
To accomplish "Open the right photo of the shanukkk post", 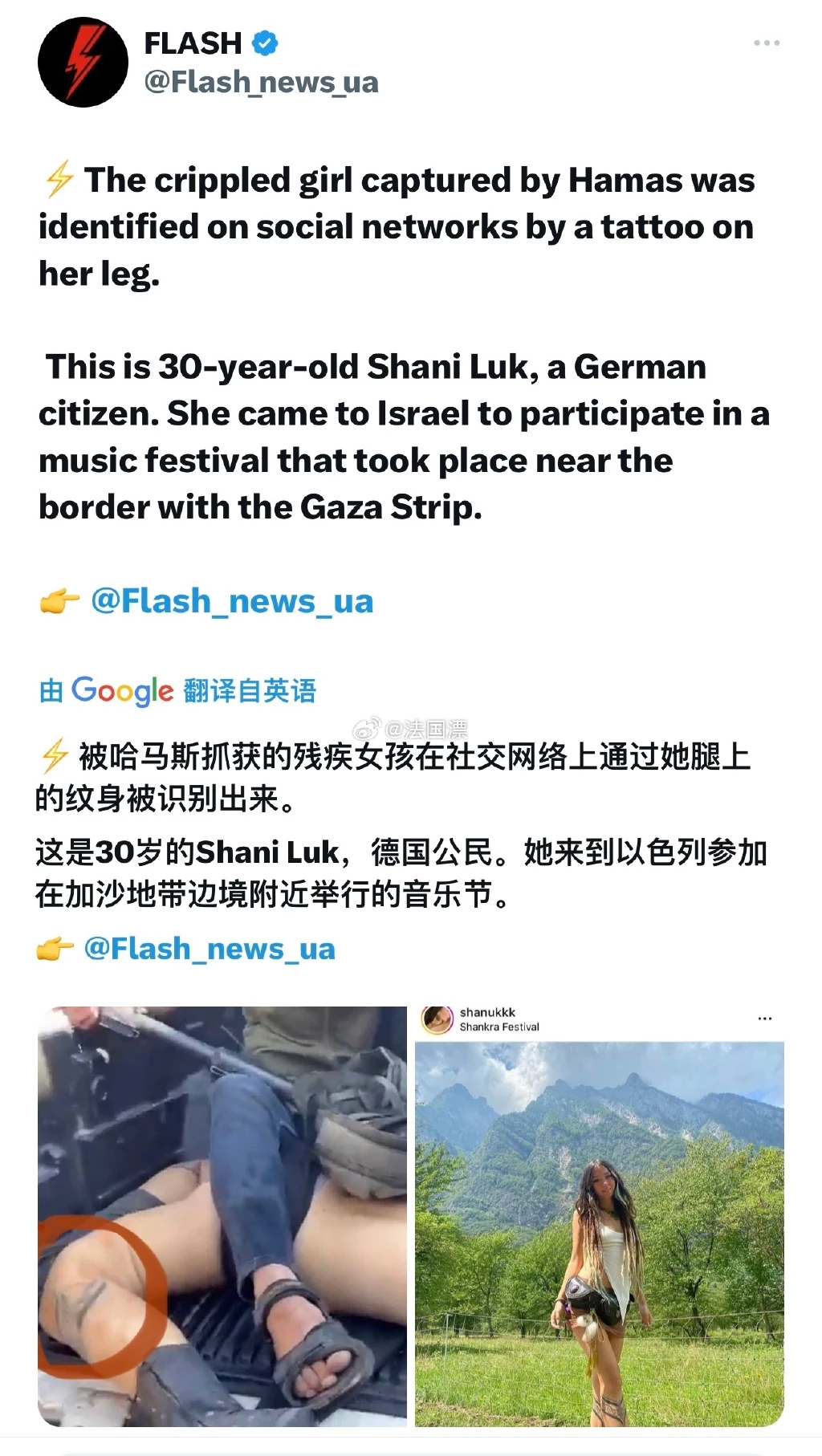I will click(599, 1216).
